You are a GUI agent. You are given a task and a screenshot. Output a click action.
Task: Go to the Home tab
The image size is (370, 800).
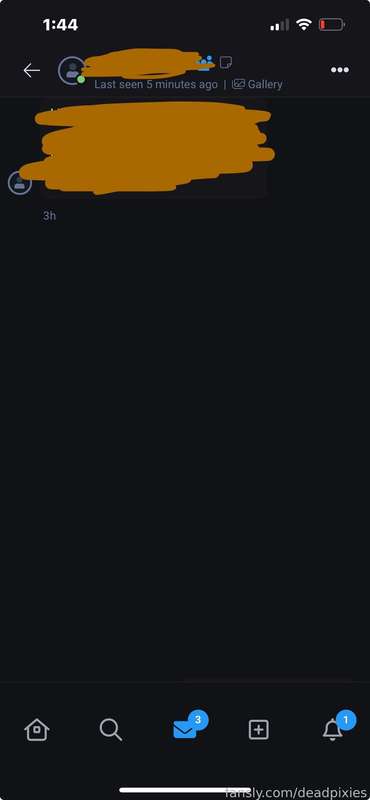point(37,730)
